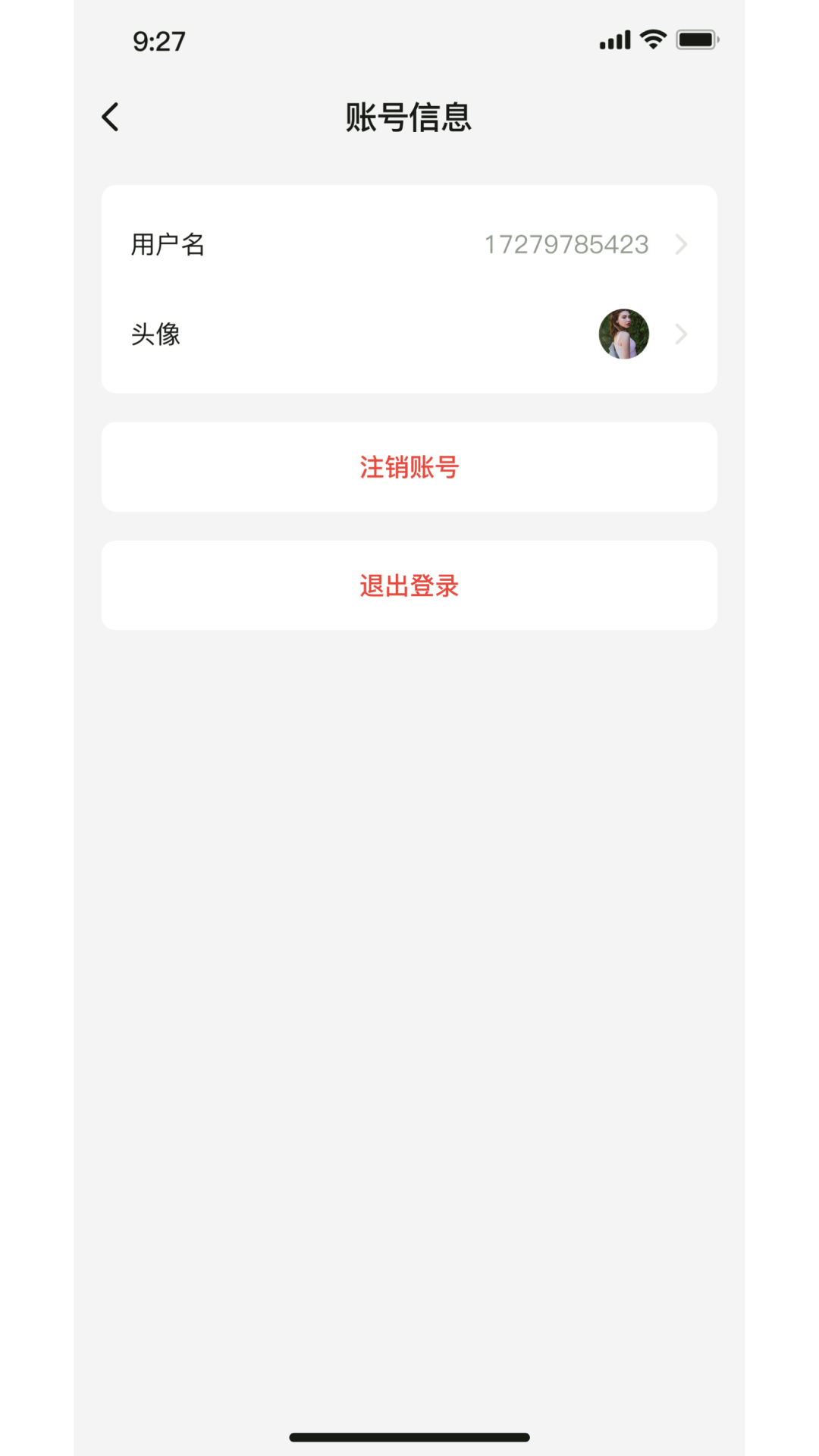Tap the clock showing 9:27
The width and height of the screenshot is (819, 1456).
159,41
